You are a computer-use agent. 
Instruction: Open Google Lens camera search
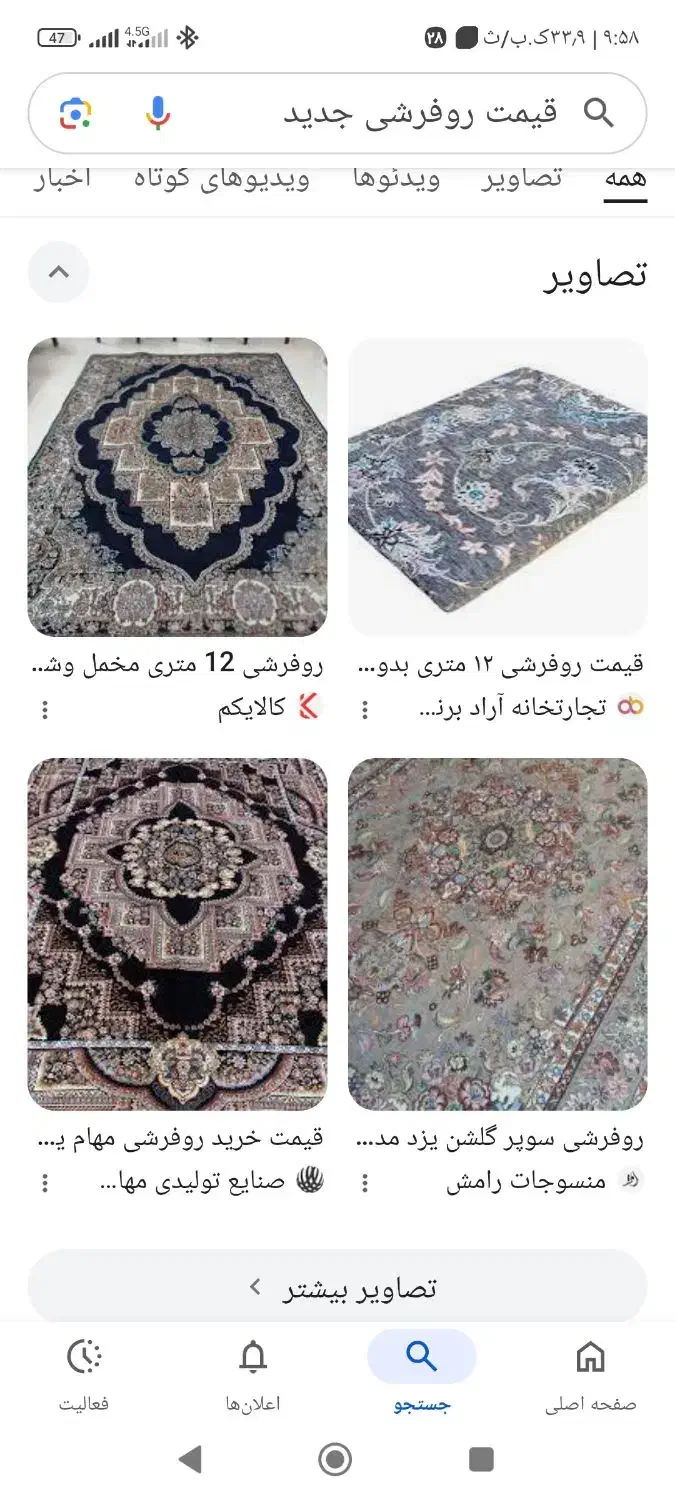[76, 113]
